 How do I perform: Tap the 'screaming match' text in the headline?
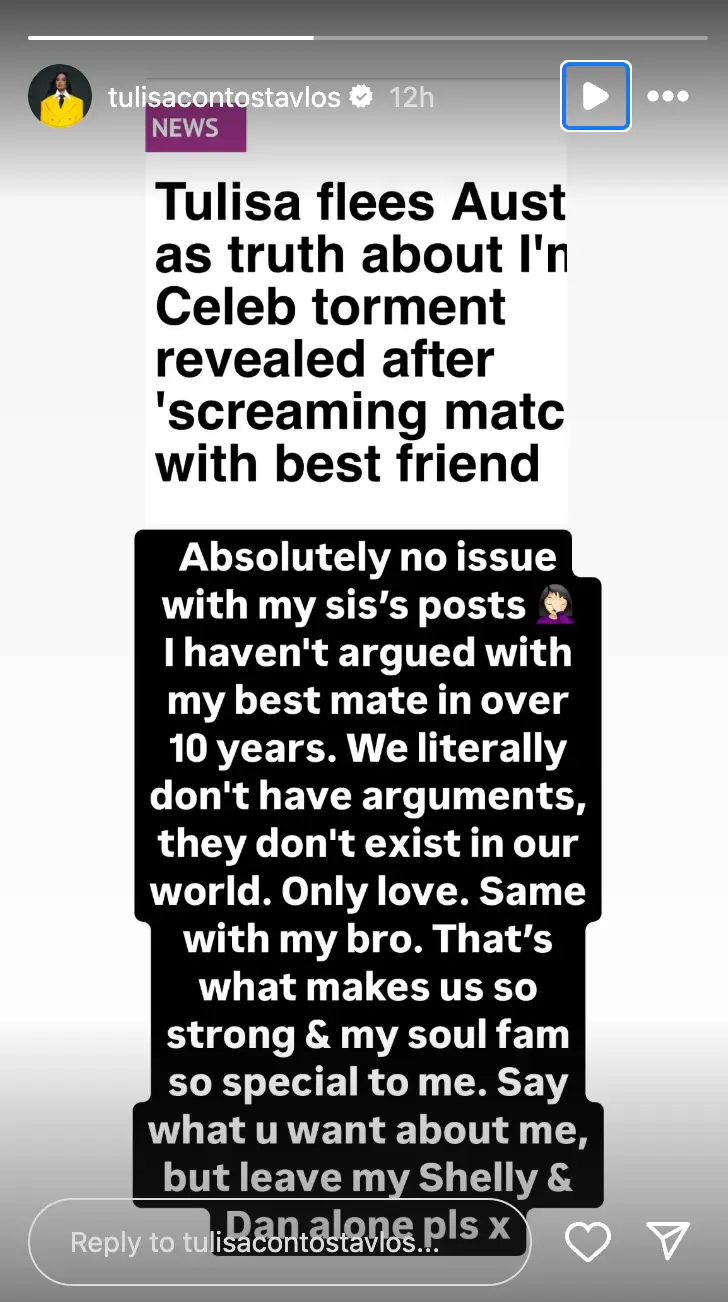click(350, 411)
